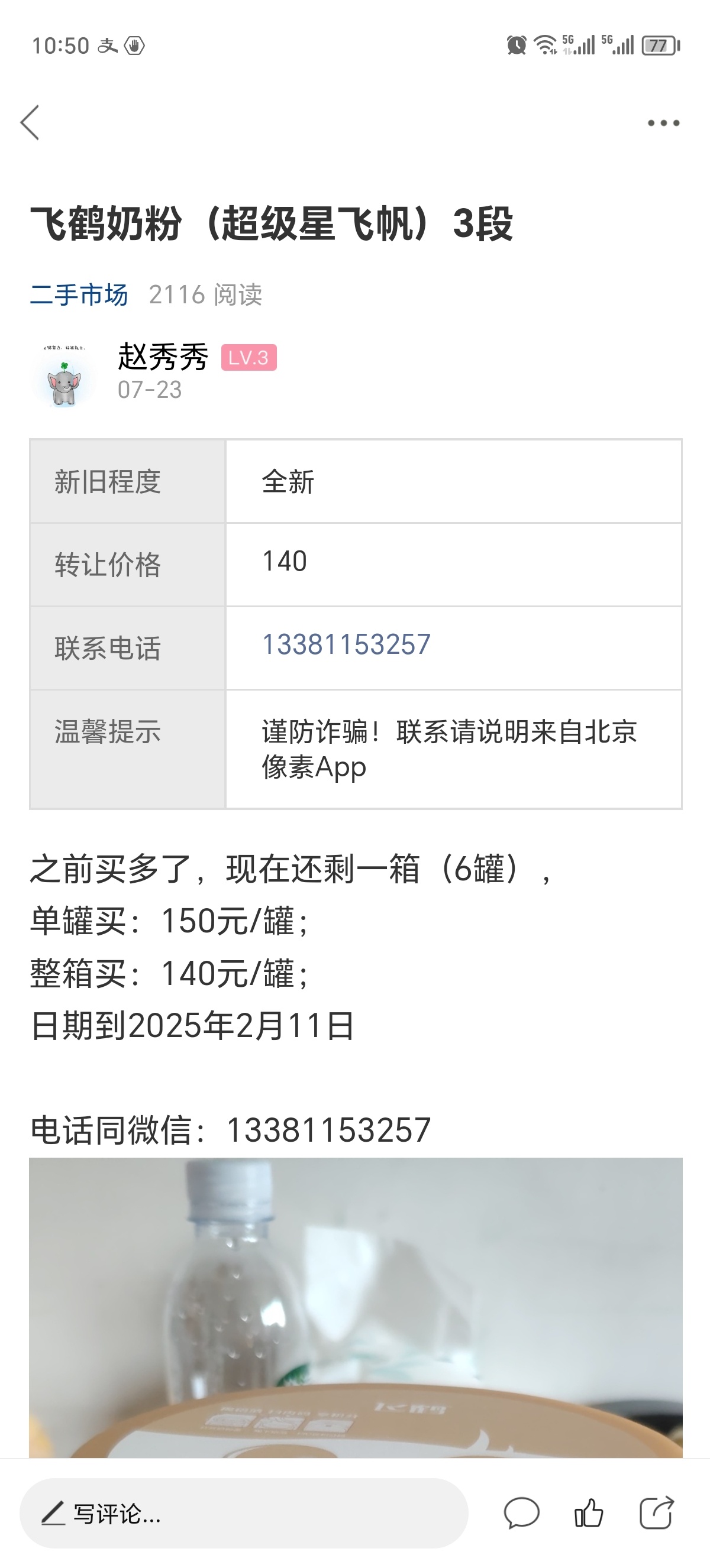Viewport: 710px width, 1568px height.
Task: Like this post with the thumbs-up icon
Action: [589, 1512]
